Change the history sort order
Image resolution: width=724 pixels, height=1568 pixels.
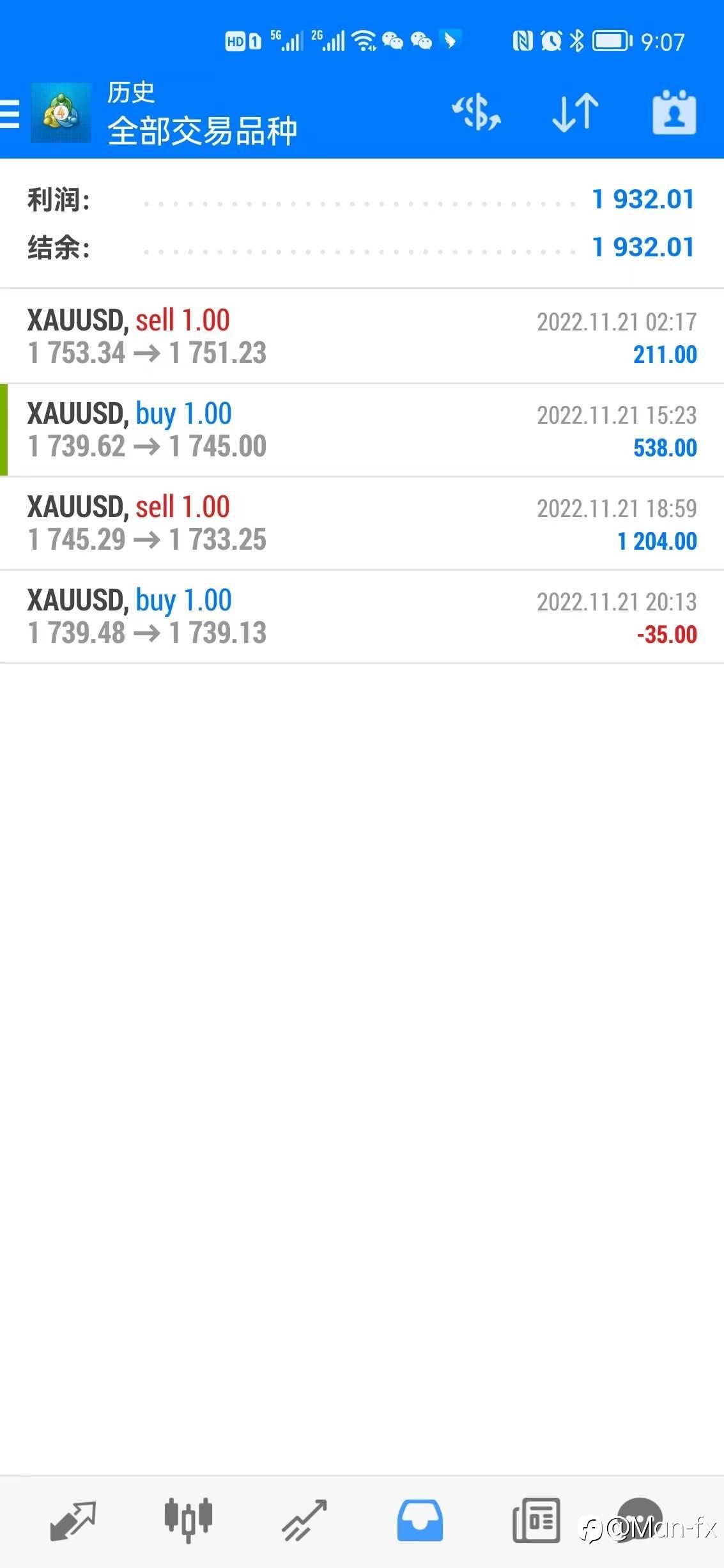(575, 113)
